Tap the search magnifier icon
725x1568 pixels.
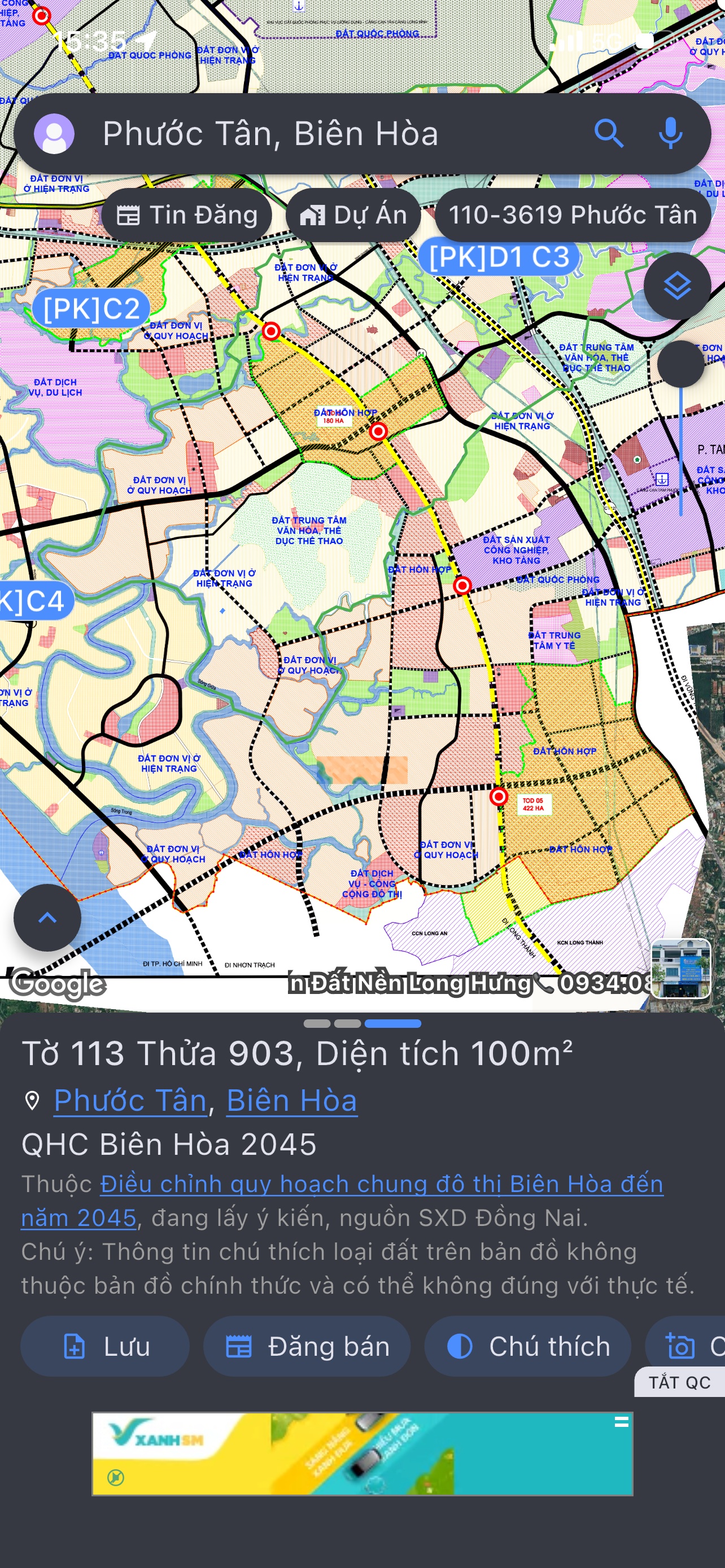(x=610, y=134)
